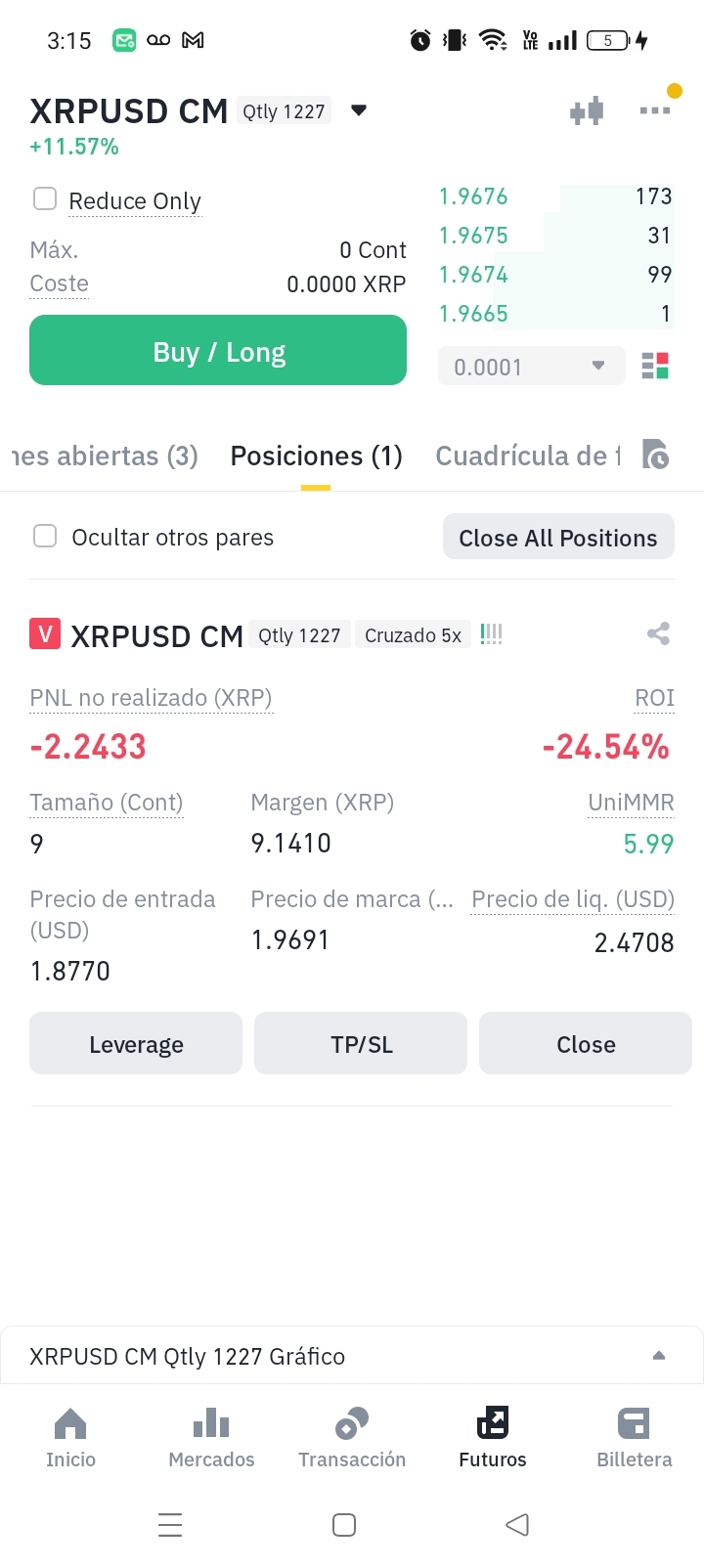704x1568 pixels.
Task: Adjust position Leverage
Action: [x=136, y=1043]
